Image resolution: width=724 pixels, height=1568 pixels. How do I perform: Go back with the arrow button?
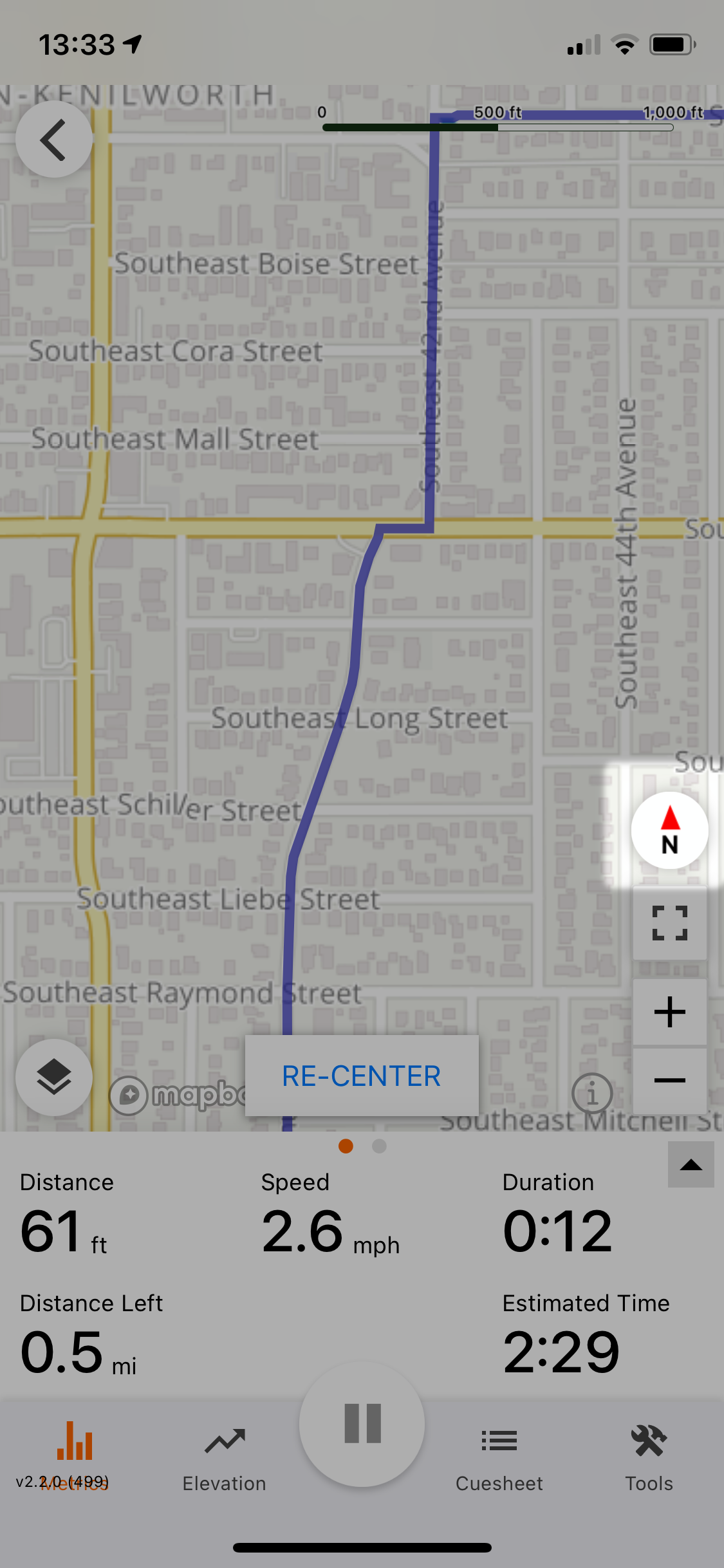pyautogui.click(x=54, y=139)
